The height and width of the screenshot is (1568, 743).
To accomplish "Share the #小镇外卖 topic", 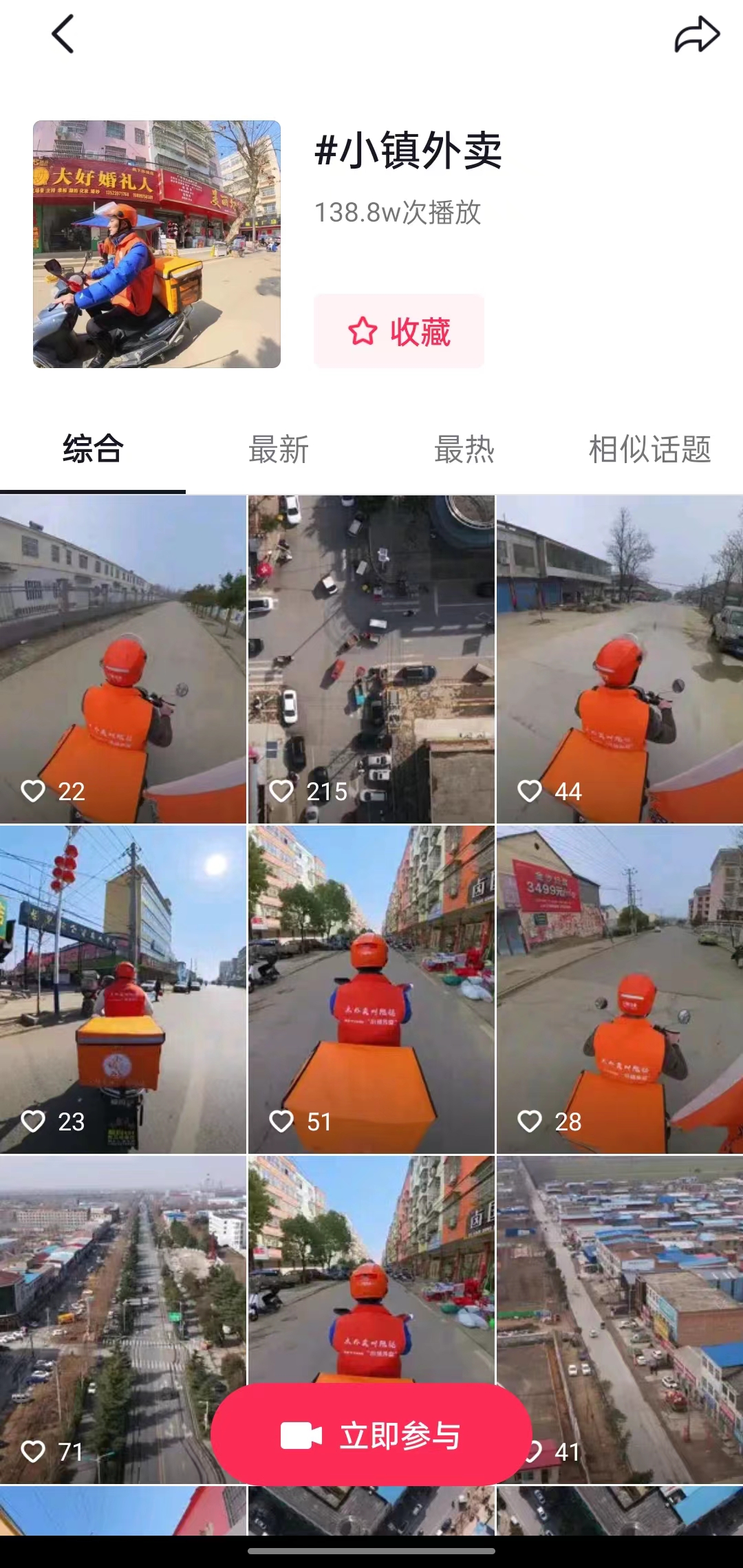I will click(x=696, y=34).
